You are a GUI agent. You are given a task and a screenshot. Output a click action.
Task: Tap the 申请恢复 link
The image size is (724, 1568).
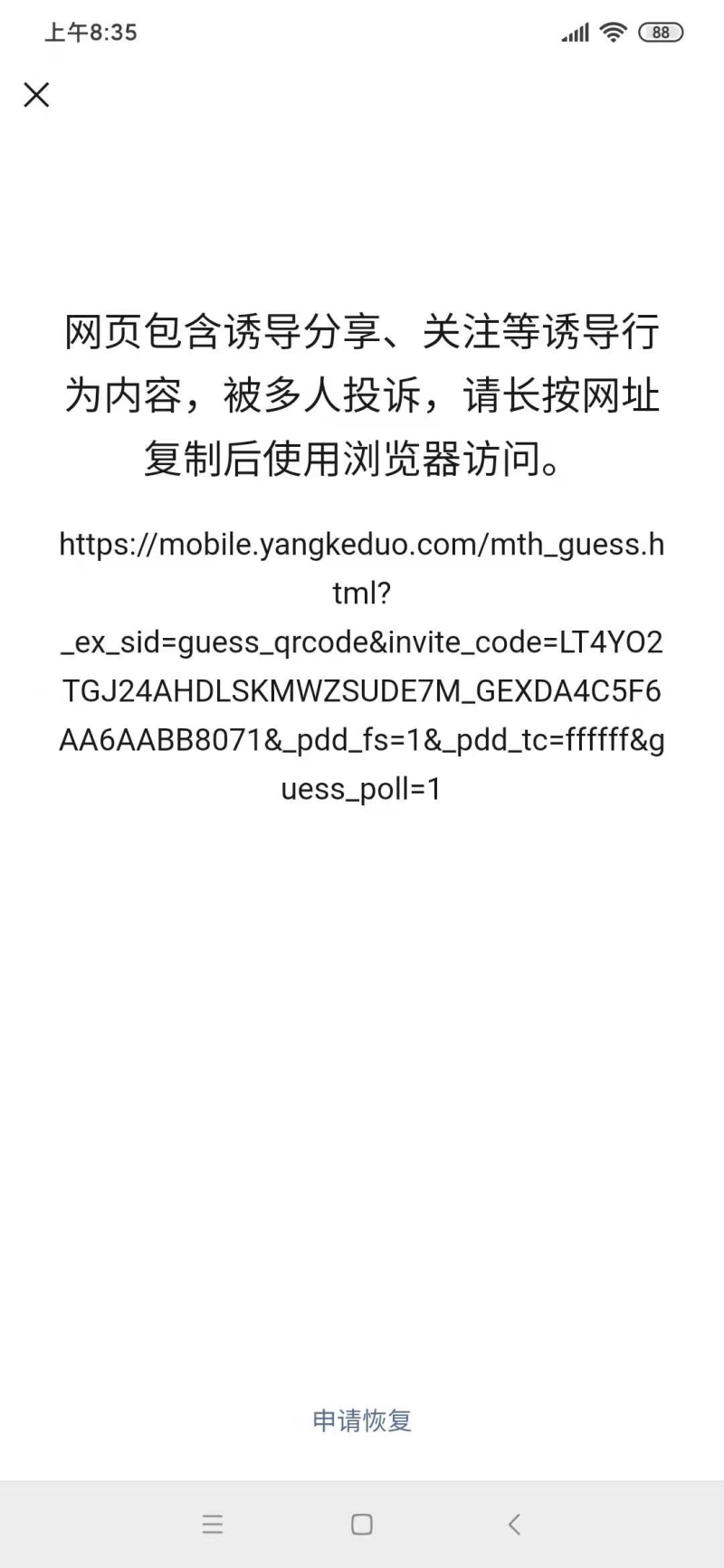coord(362,1421)
